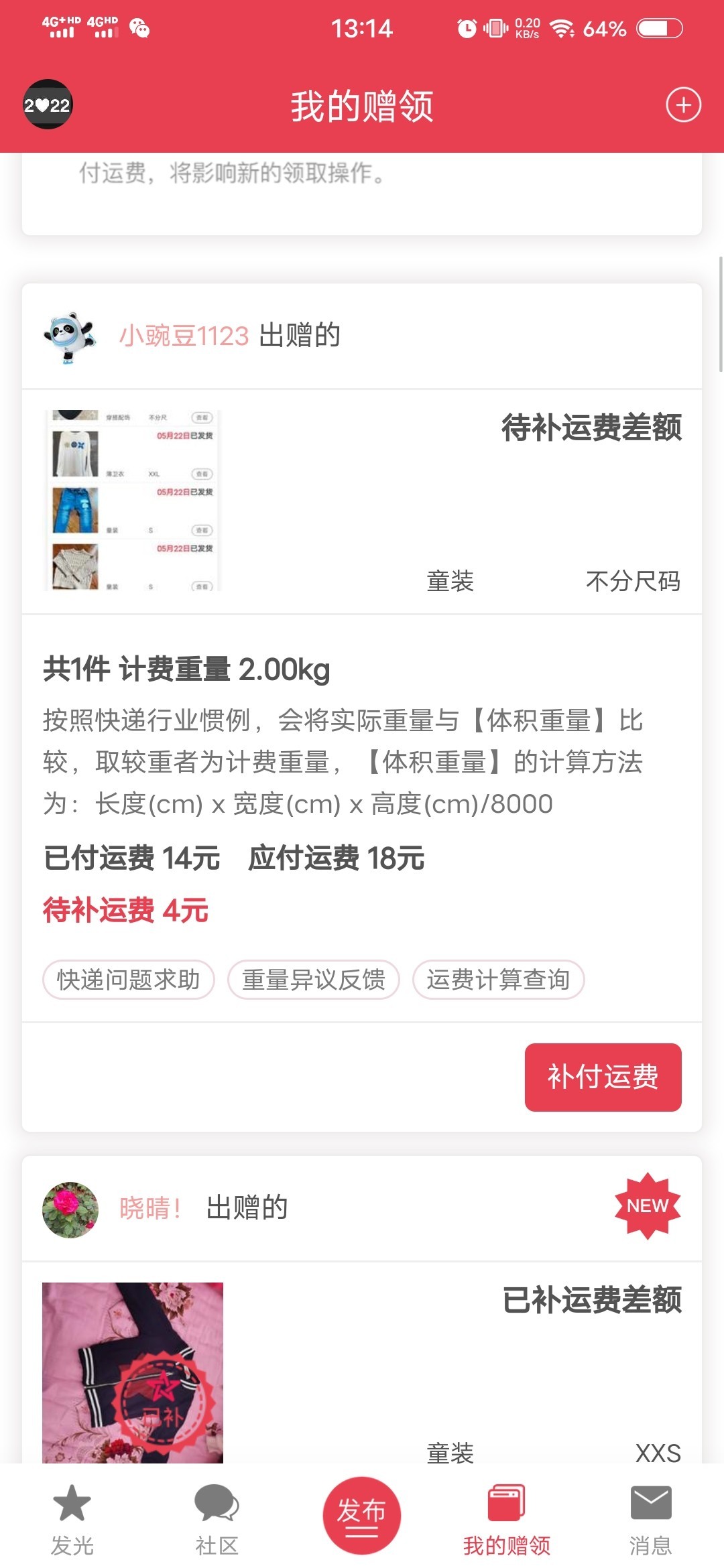Screen dimensions: 724x1568
Task: Tap the 快递问题求助 chip
Action: tap(129, 980)
